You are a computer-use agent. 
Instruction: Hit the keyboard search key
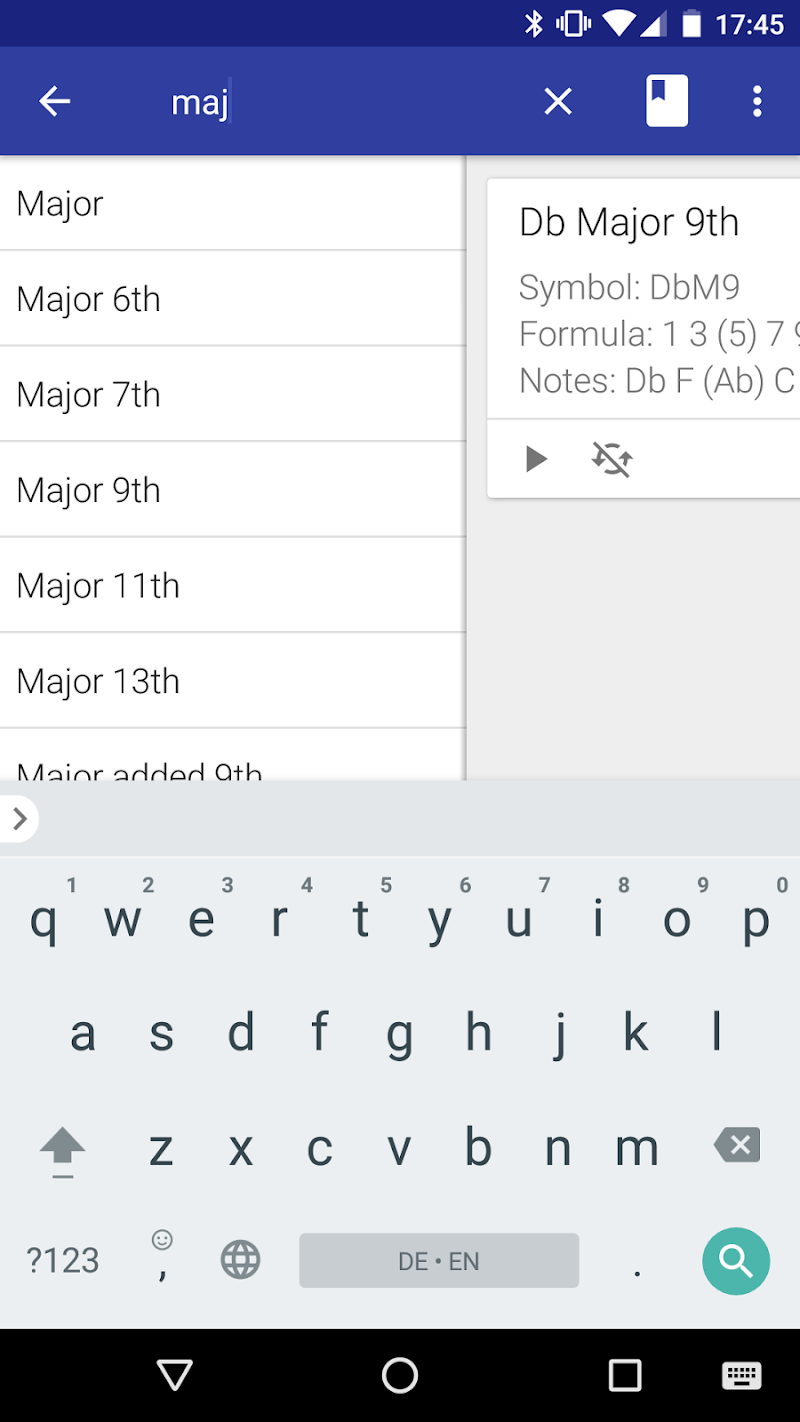tap(736, 1261)
